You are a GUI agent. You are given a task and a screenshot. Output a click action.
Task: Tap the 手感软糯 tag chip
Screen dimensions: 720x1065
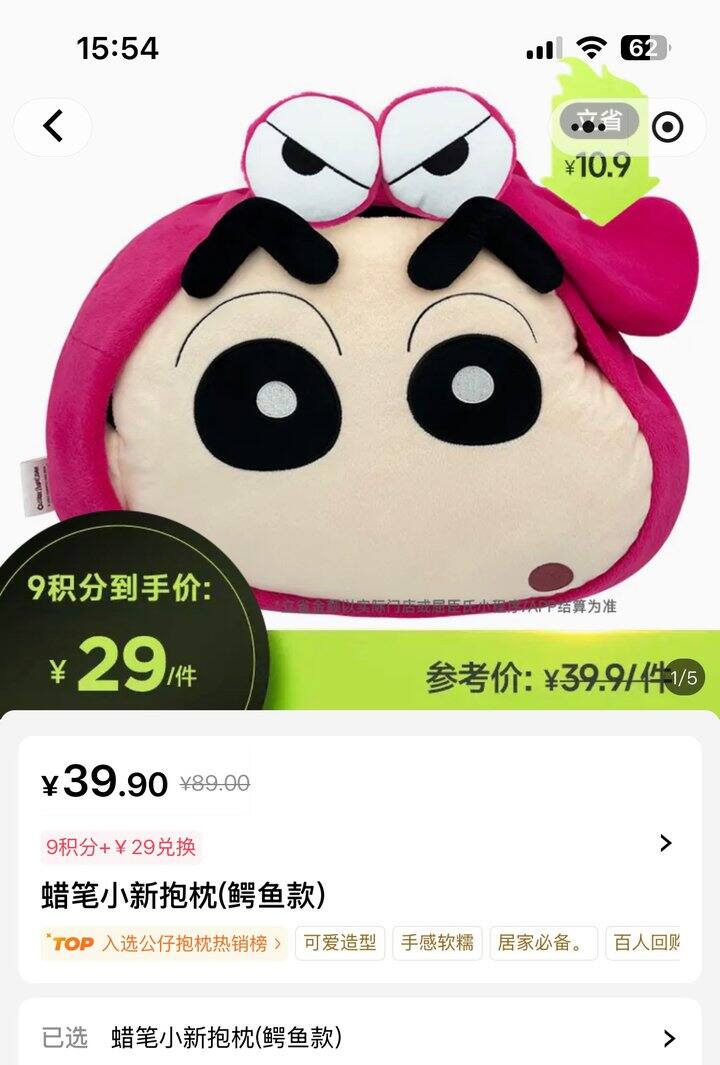click(437, 943)
